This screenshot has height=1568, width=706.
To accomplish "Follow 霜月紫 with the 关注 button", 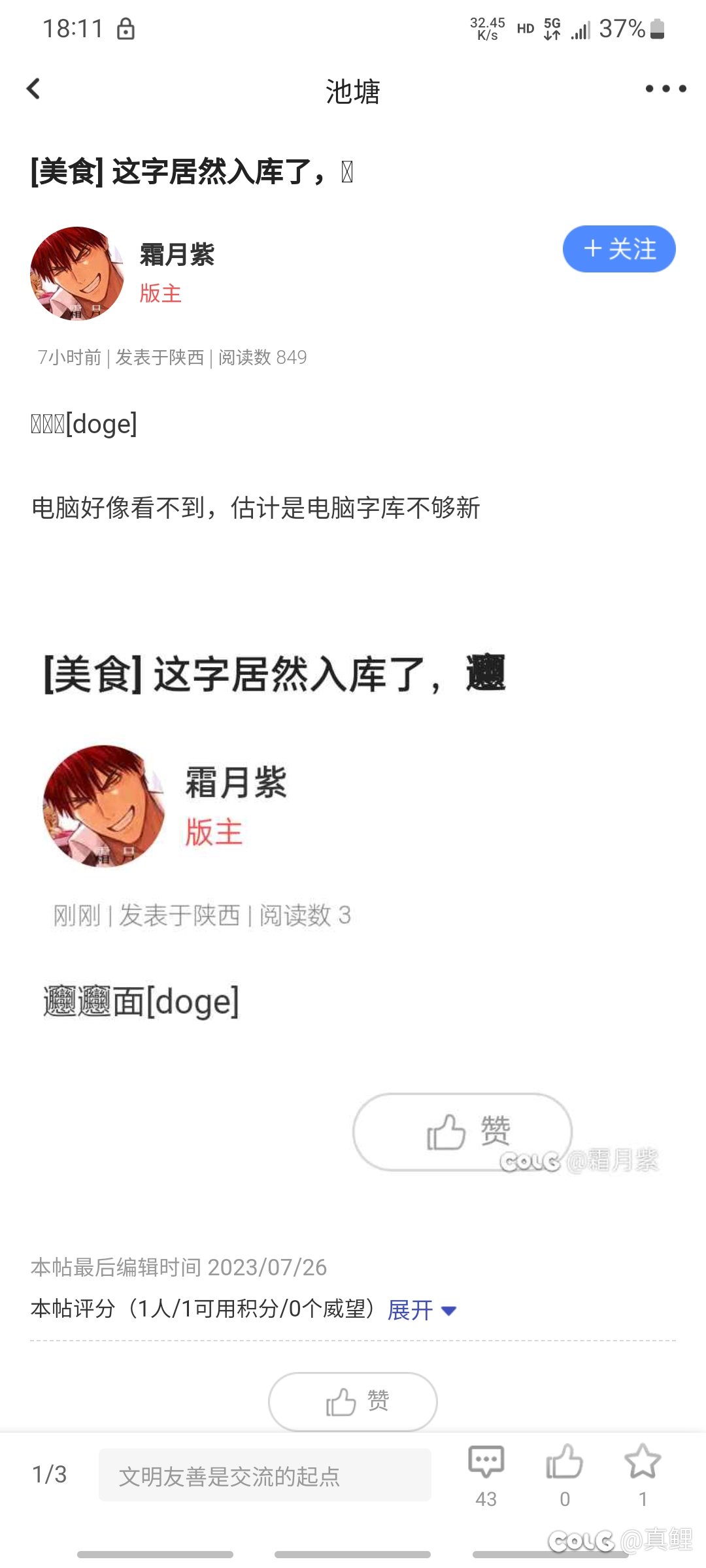I will (618, 249).
